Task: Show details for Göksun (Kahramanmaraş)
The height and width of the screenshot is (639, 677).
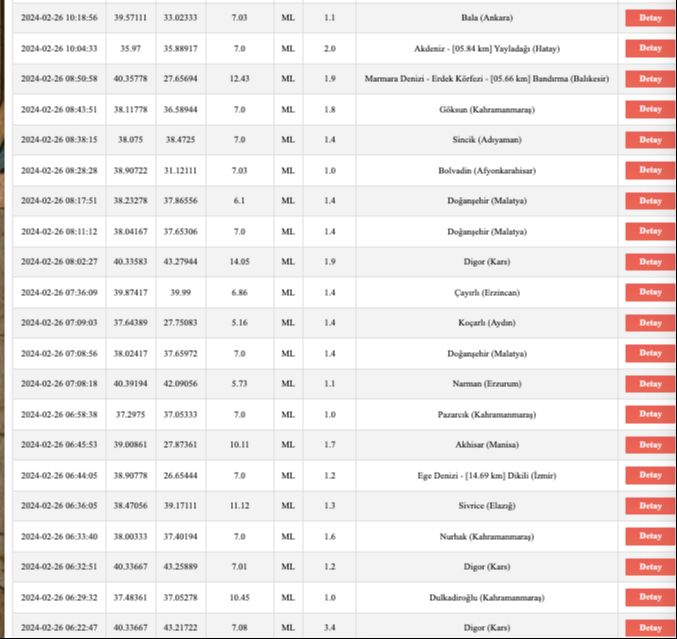Action: click(650, 109)
